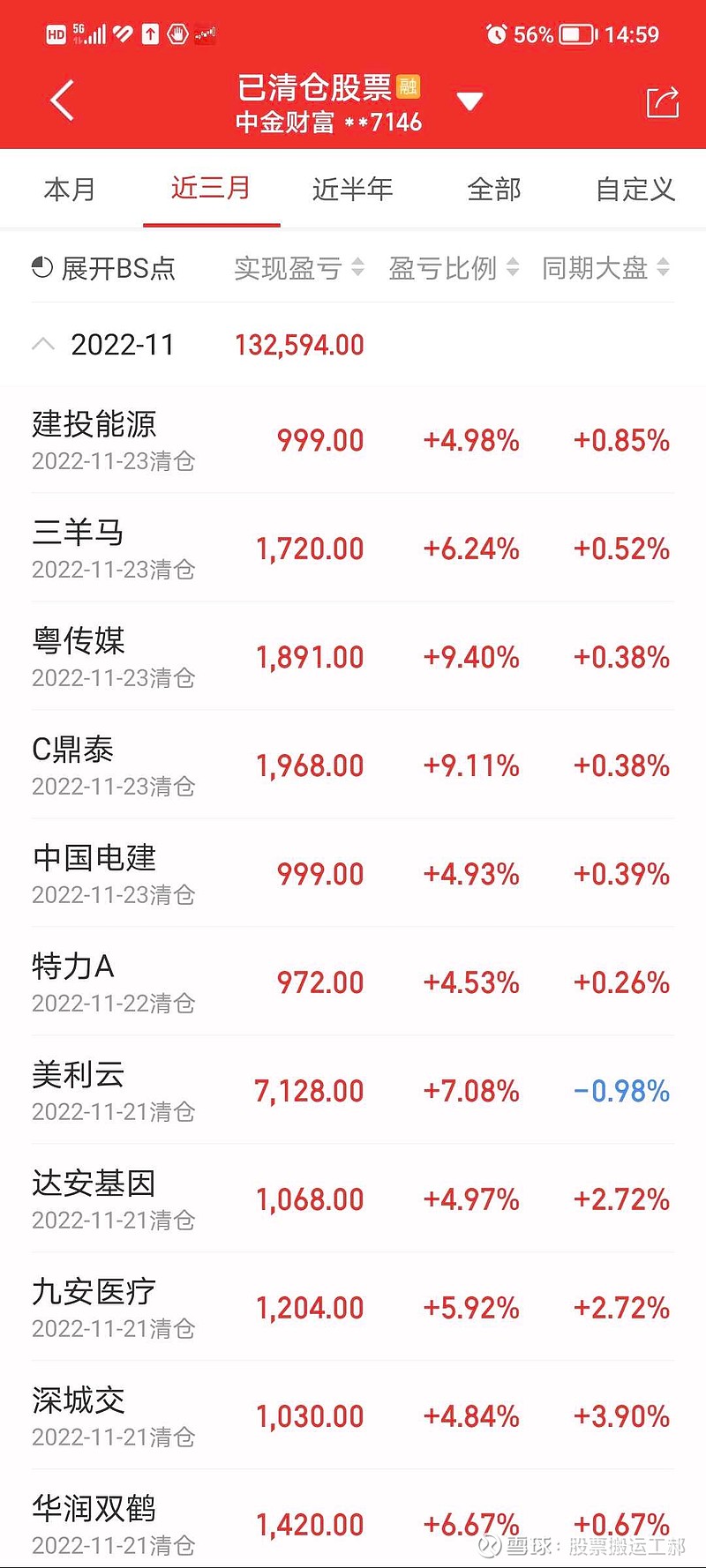Sort by 实现盈亏 column
Screen dimensions: 706x1568
299,267
